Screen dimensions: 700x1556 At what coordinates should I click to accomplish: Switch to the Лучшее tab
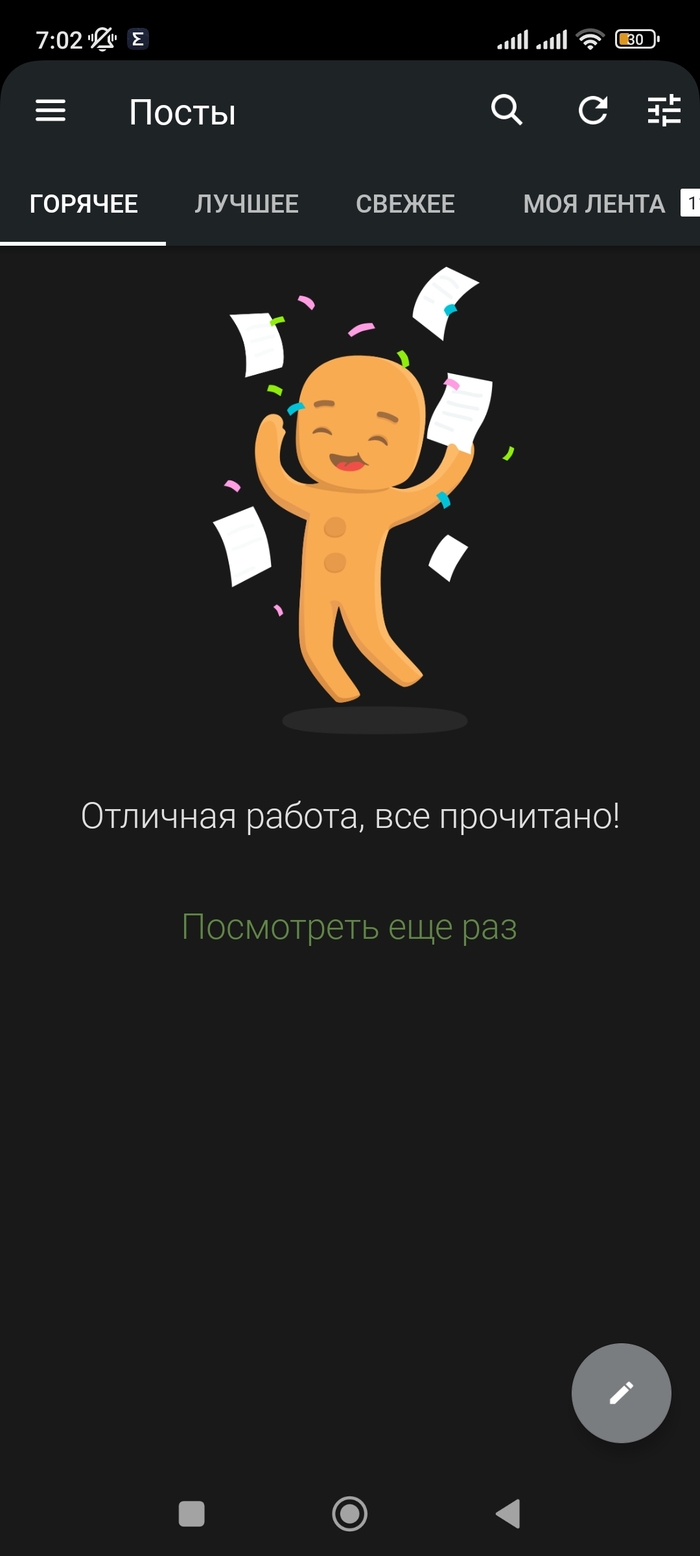[246, 204]
